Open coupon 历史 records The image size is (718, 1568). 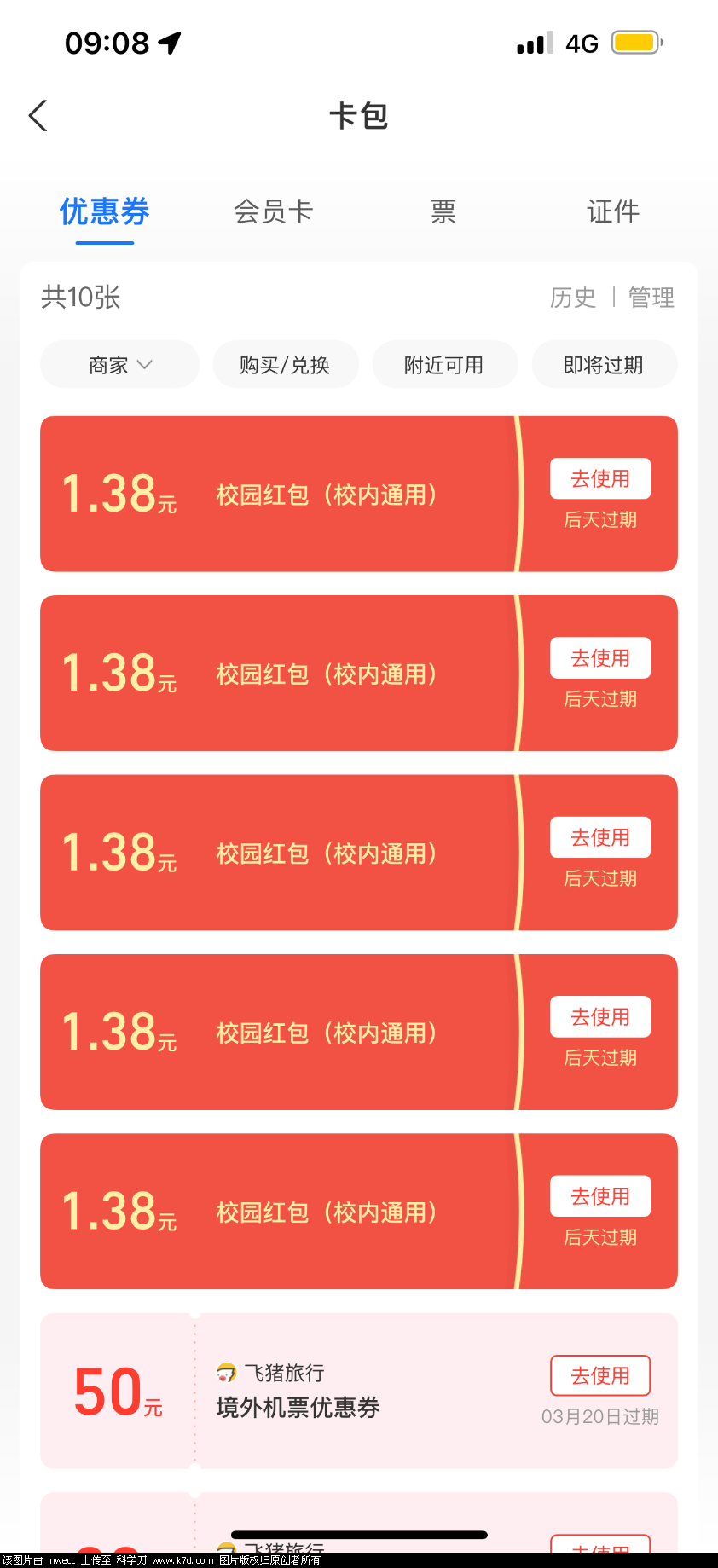pos(573,298)
